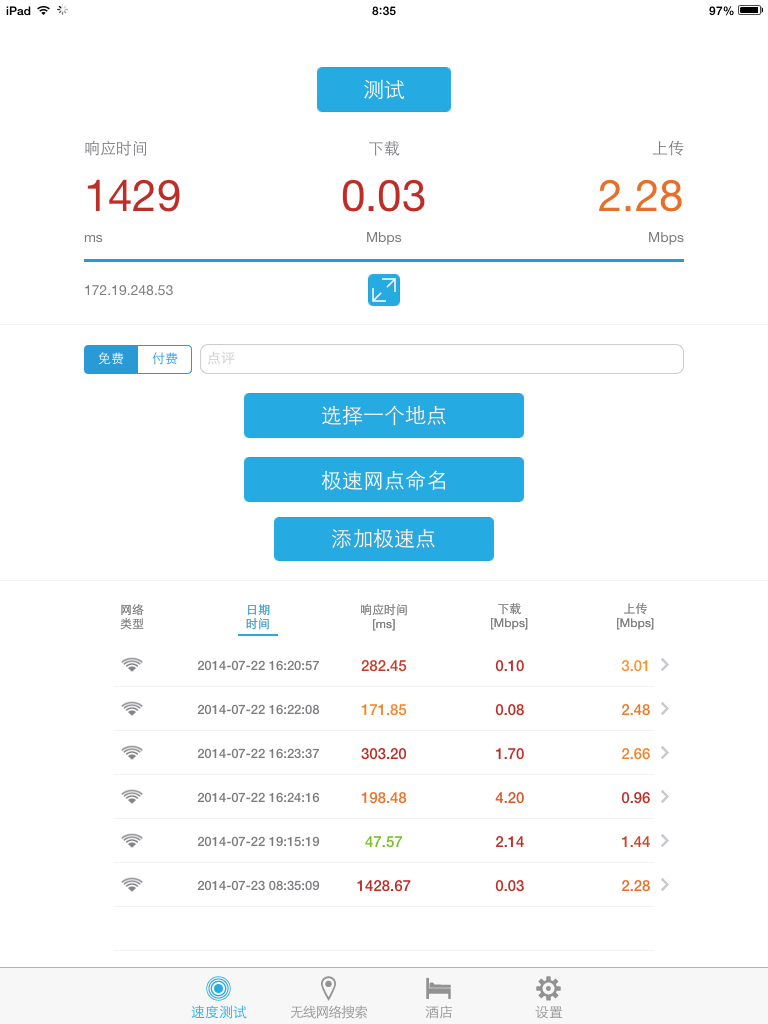Sort history by the 日期时间 column

258,617
